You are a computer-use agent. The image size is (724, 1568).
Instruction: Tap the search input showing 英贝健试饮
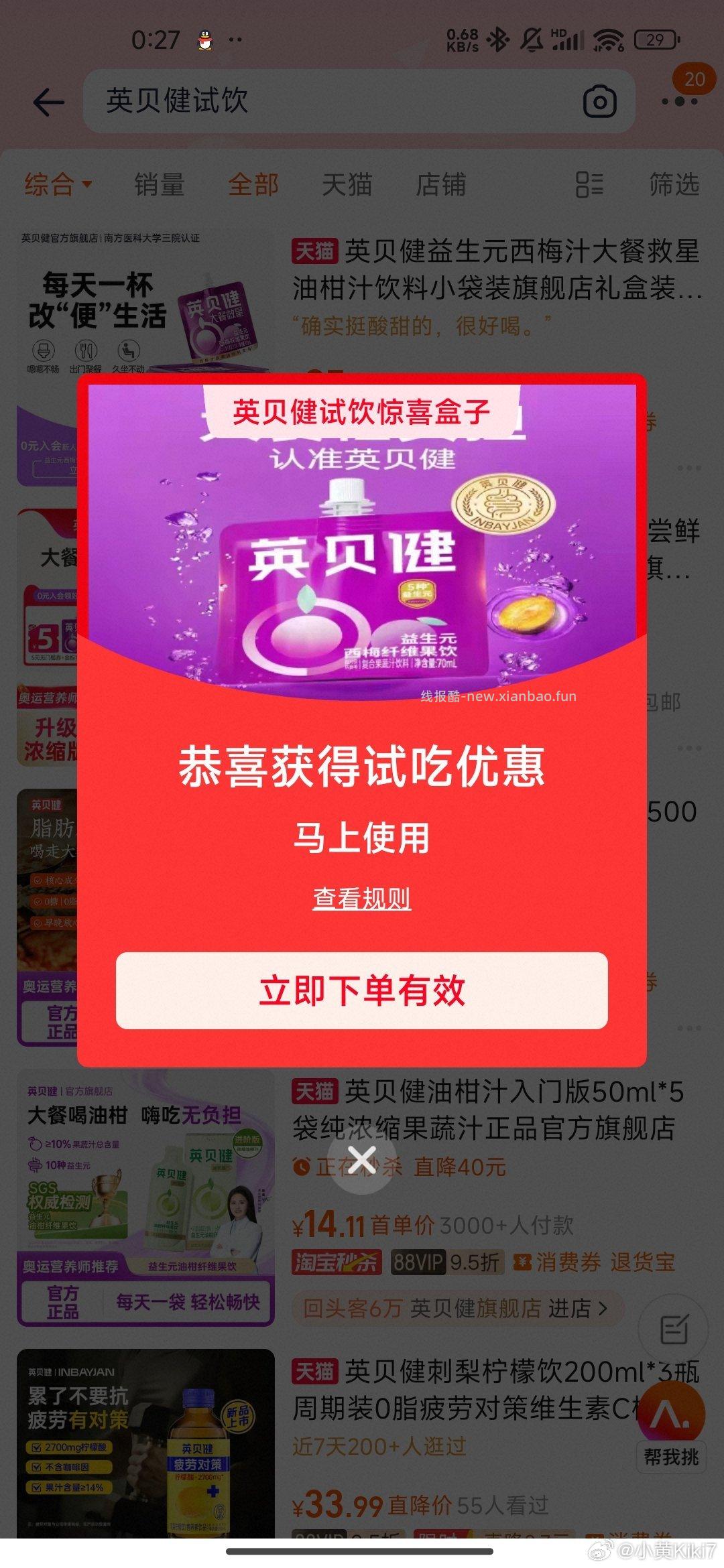coord(268,101)
